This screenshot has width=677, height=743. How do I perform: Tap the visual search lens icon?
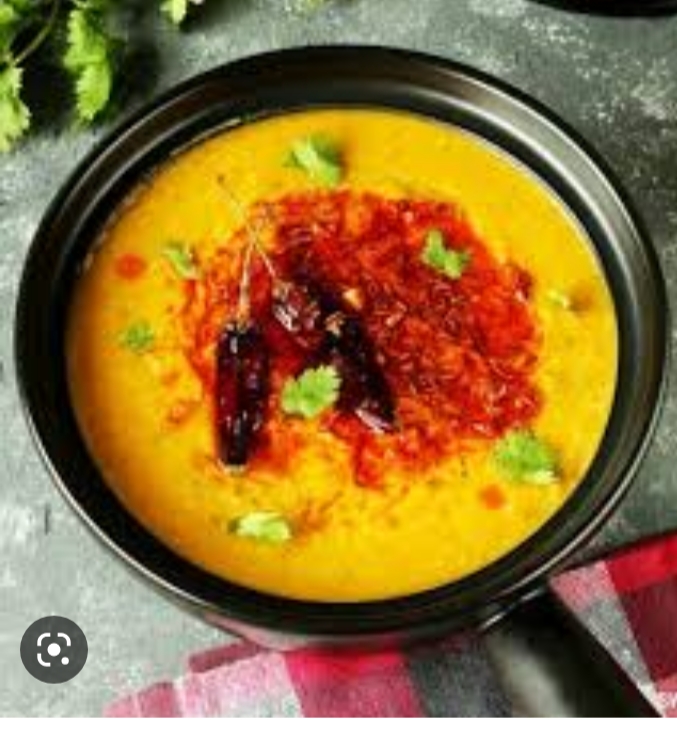(x=54, y=650)
